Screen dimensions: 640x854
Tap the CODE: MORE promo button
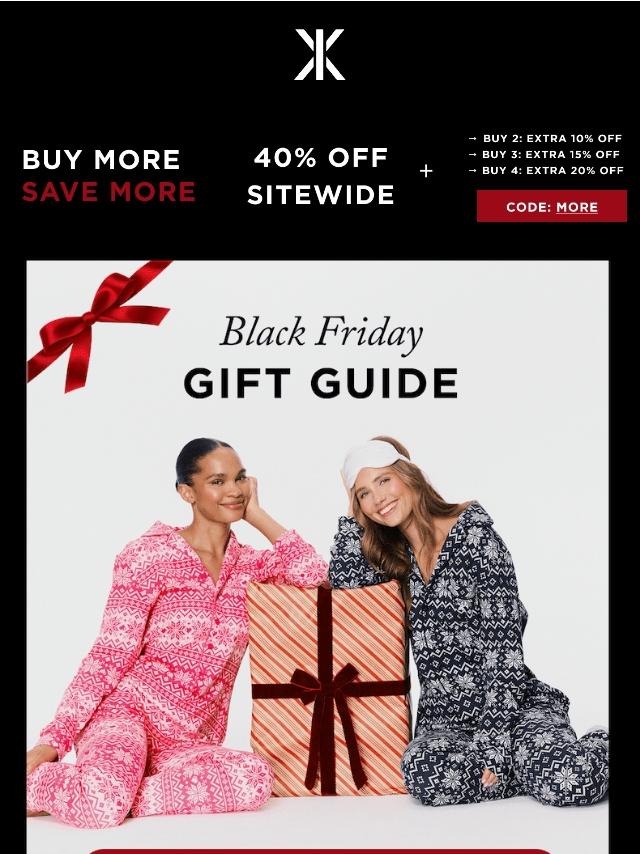coord(551,207)
